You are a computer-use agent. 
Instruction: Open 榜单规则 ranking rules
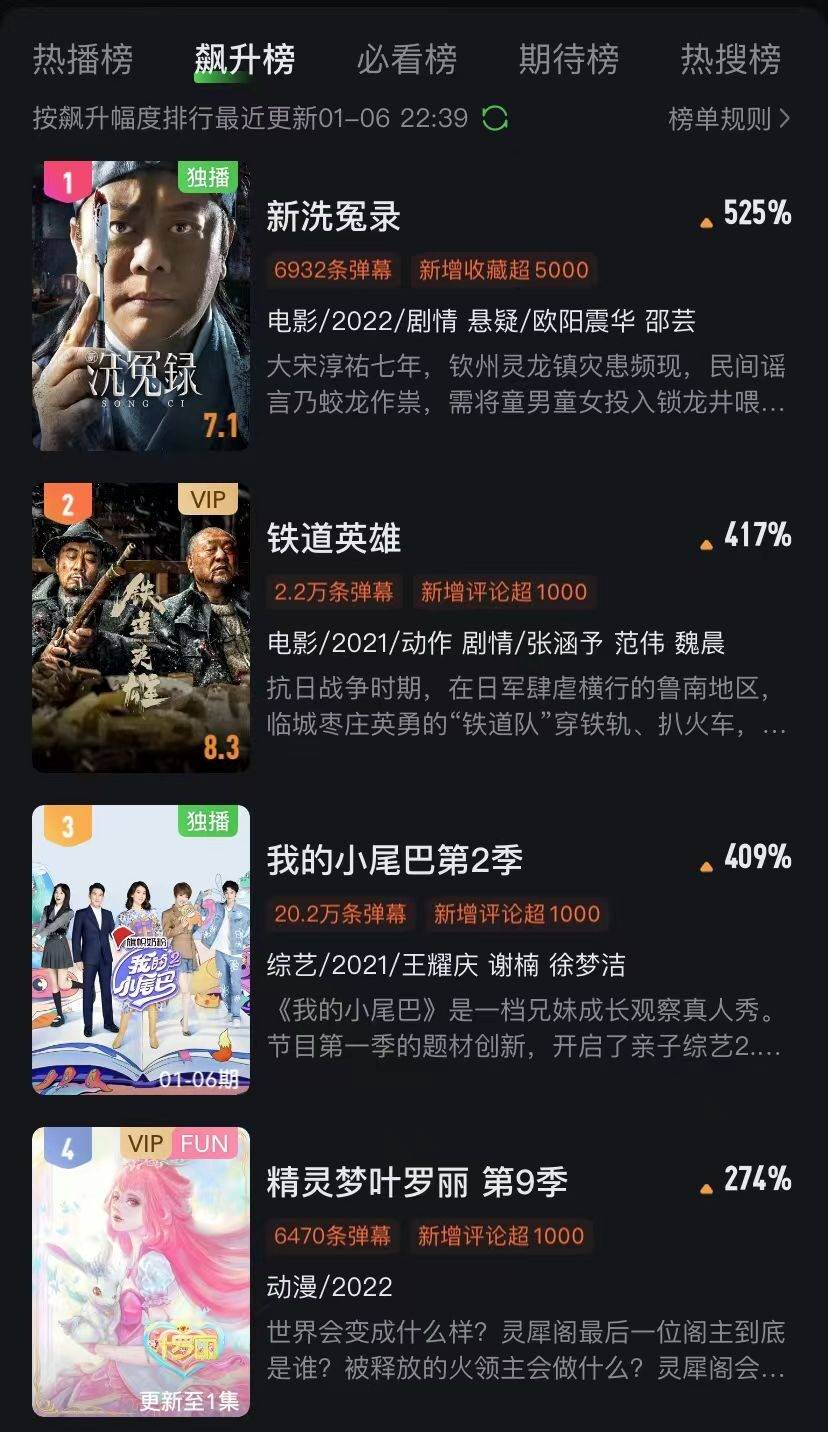click(x=729, y=119)
